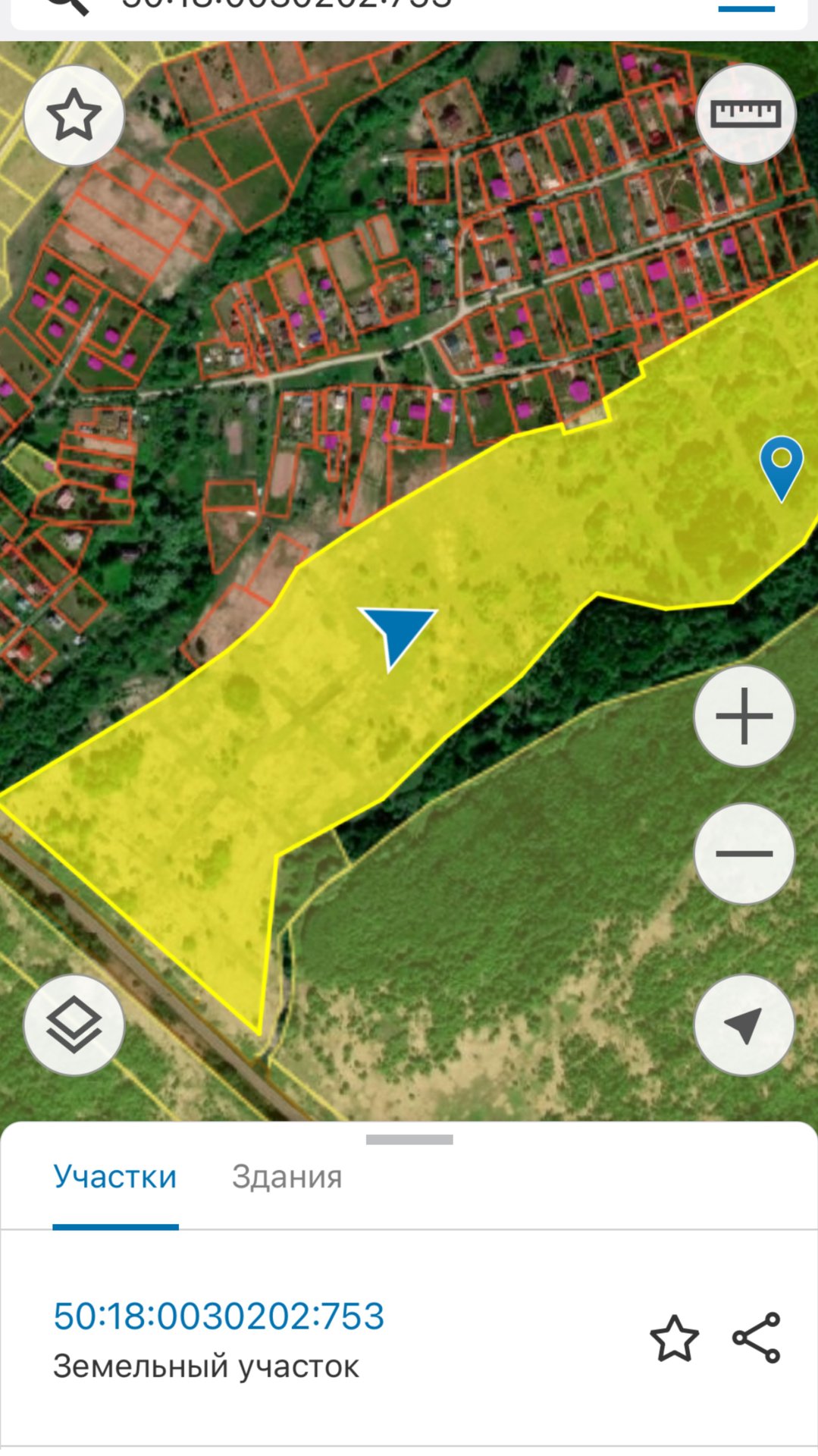
Task: Zoom in with the plus button
Action: 744,716
